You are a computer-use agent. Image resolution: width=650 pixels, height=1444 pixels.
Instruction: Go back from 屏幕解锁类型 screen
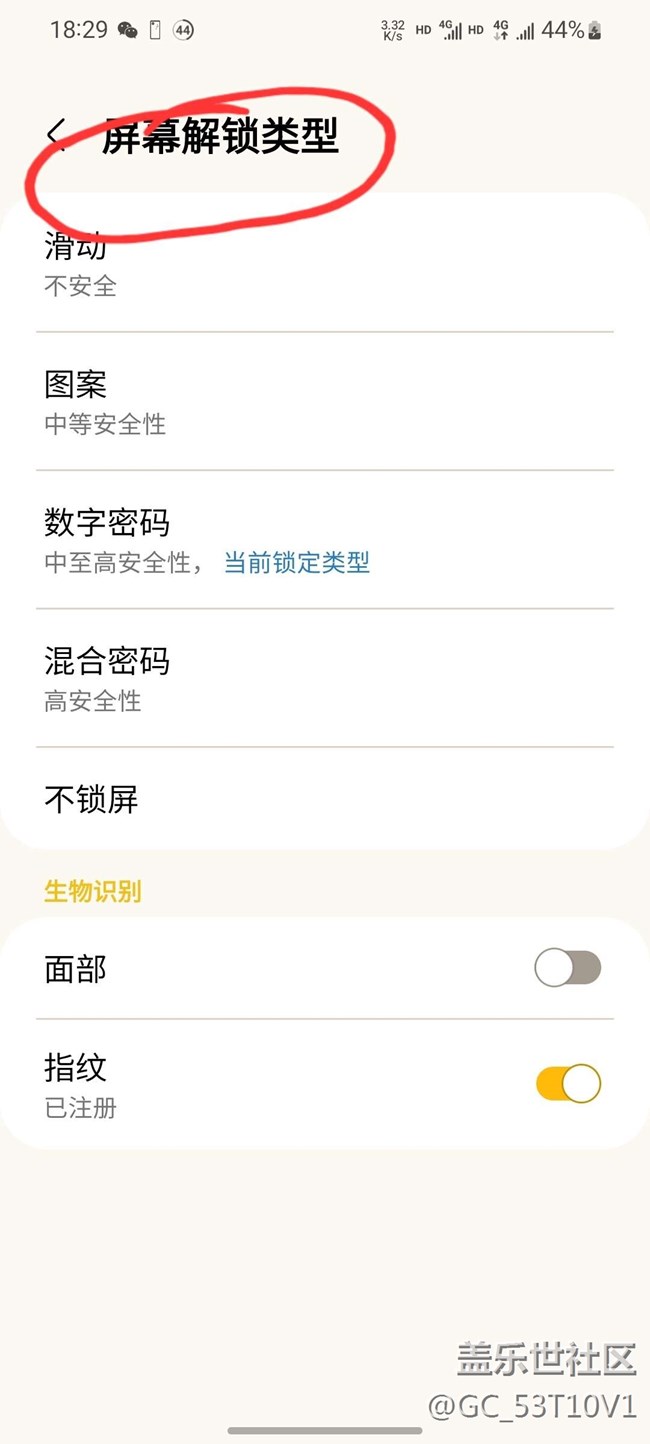(x=57, y=134)
